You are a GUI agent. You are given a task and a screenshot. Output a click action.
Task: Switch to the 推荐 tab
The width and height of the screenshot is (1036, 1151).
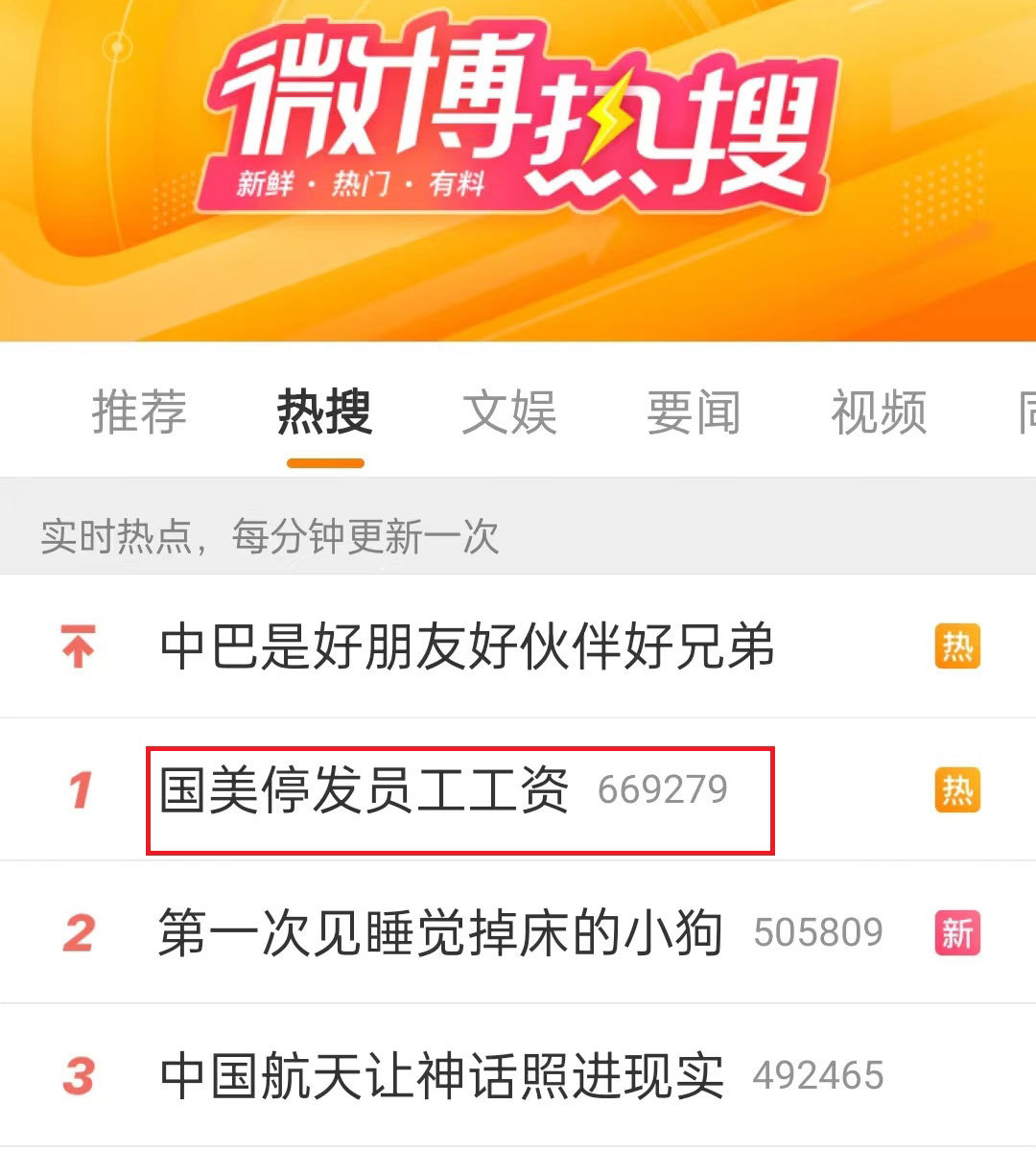pos(139,412)
